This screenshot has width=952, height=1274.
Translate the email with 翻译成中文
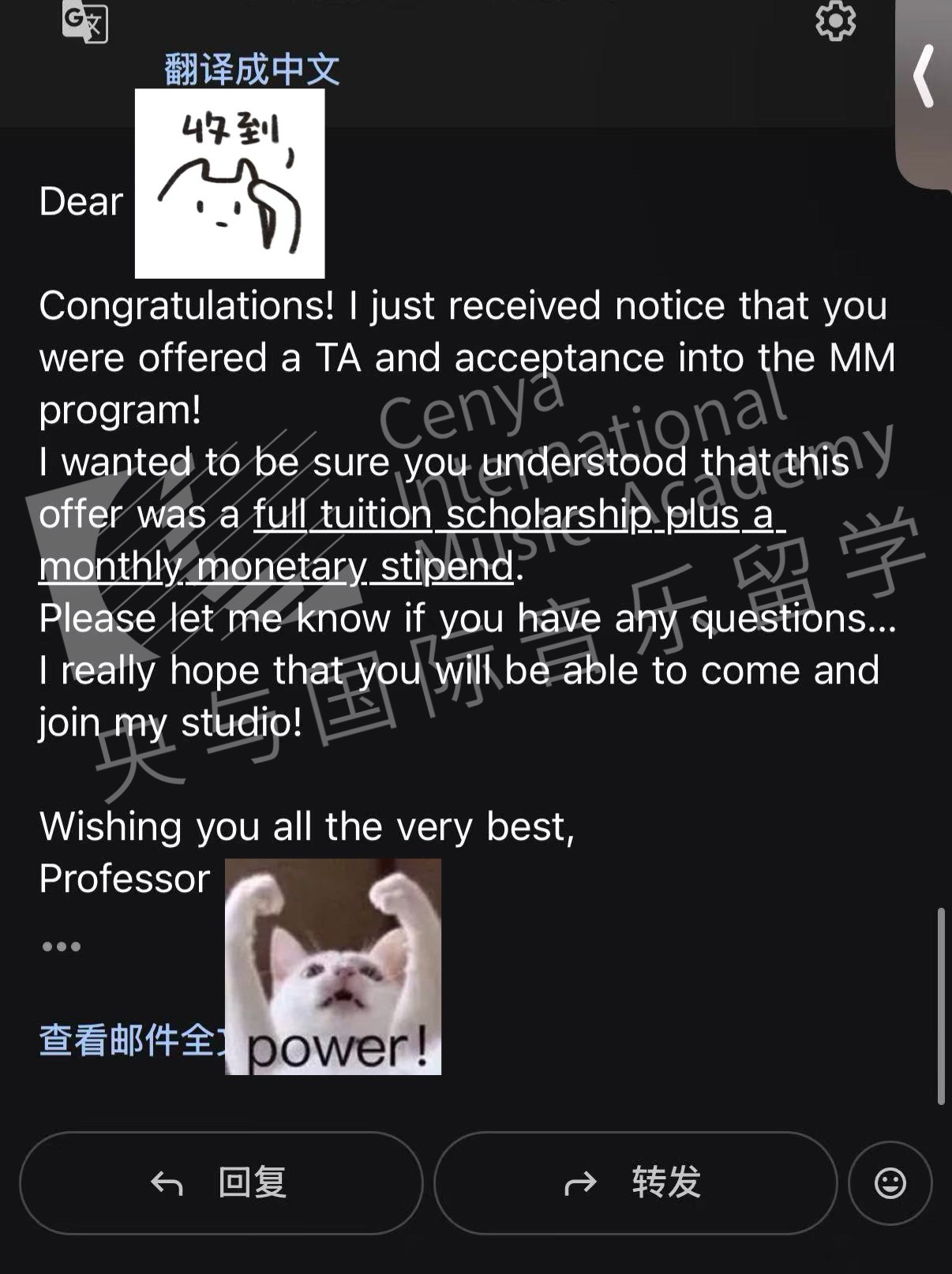[252, 69]
